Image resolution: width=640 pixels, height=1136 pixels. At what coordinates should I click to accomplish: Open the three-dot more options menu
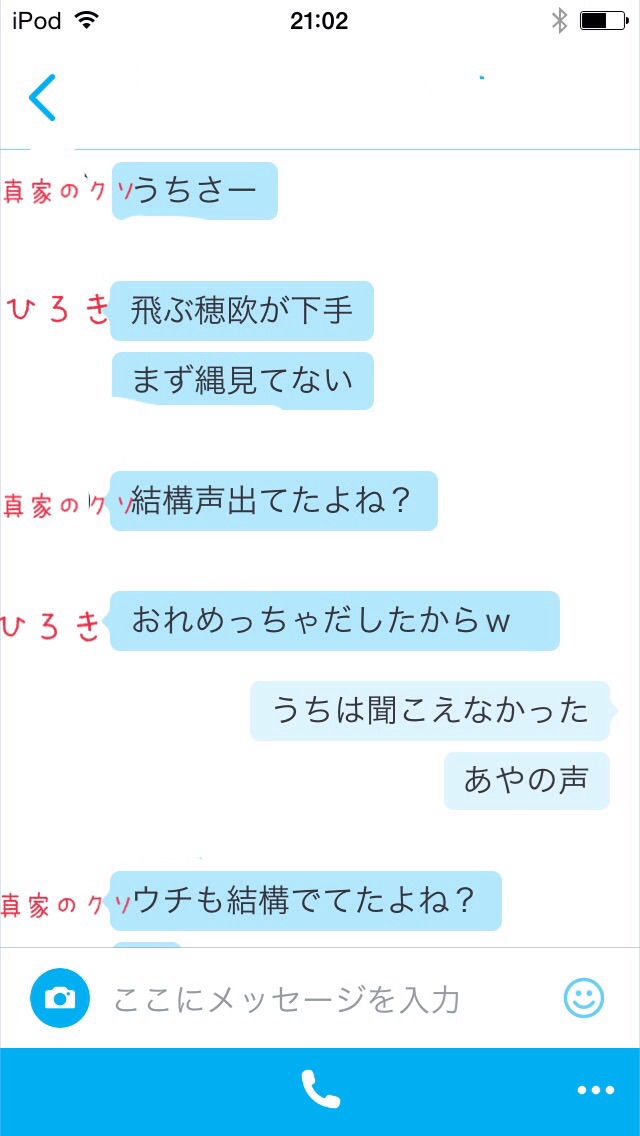[x=596, y=1091]
